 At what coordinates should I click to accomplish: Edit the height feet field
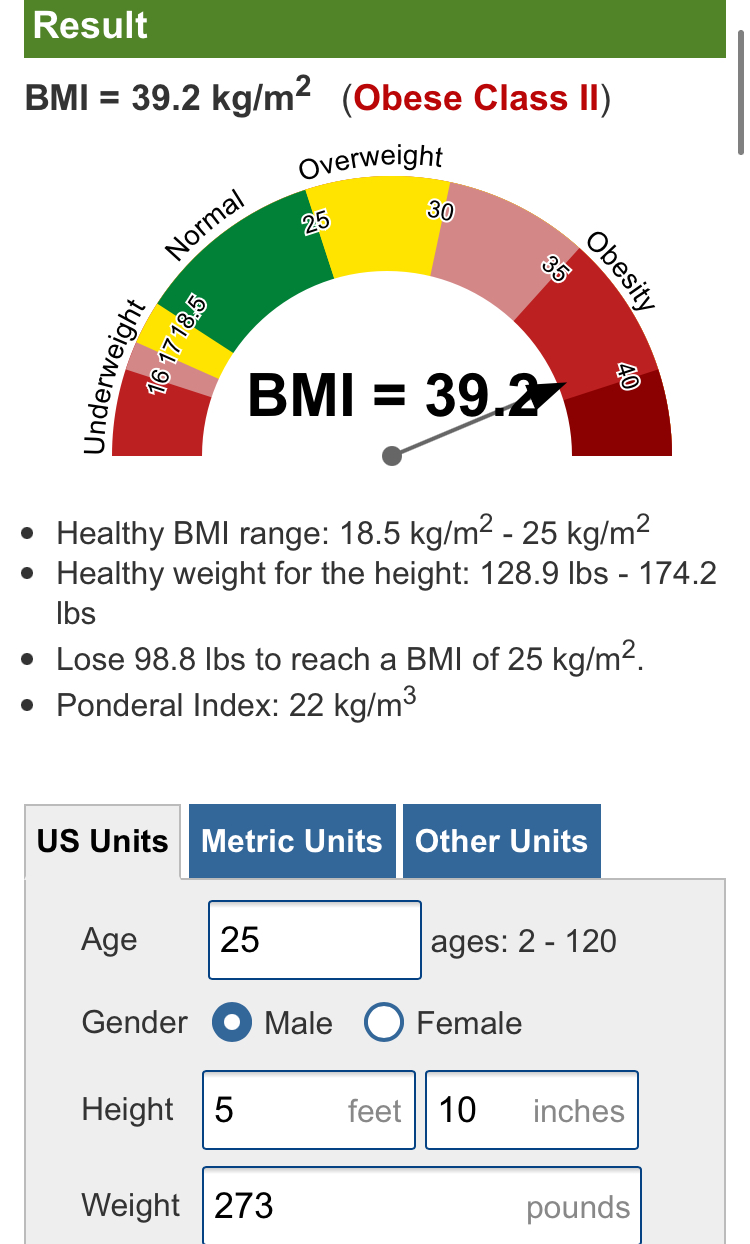point(309,1110)
